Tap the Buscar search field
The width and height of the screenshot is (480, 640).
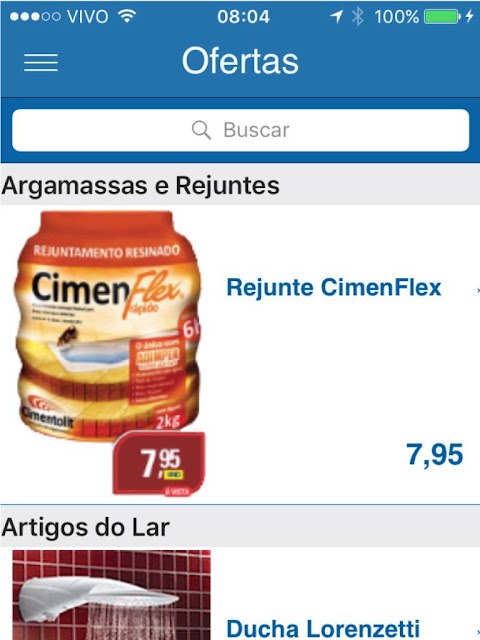pos(240,130)
